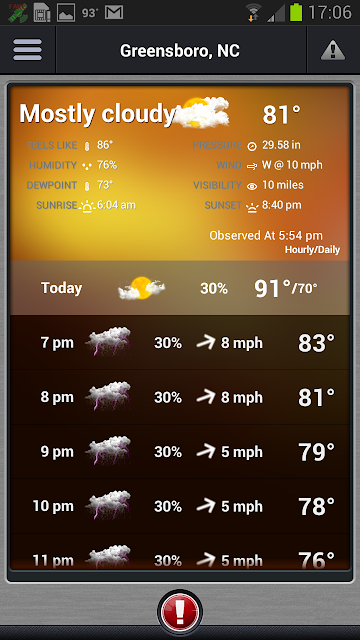
Task: Select the 8 pm hourly forecast
Action: pos(180,397)
